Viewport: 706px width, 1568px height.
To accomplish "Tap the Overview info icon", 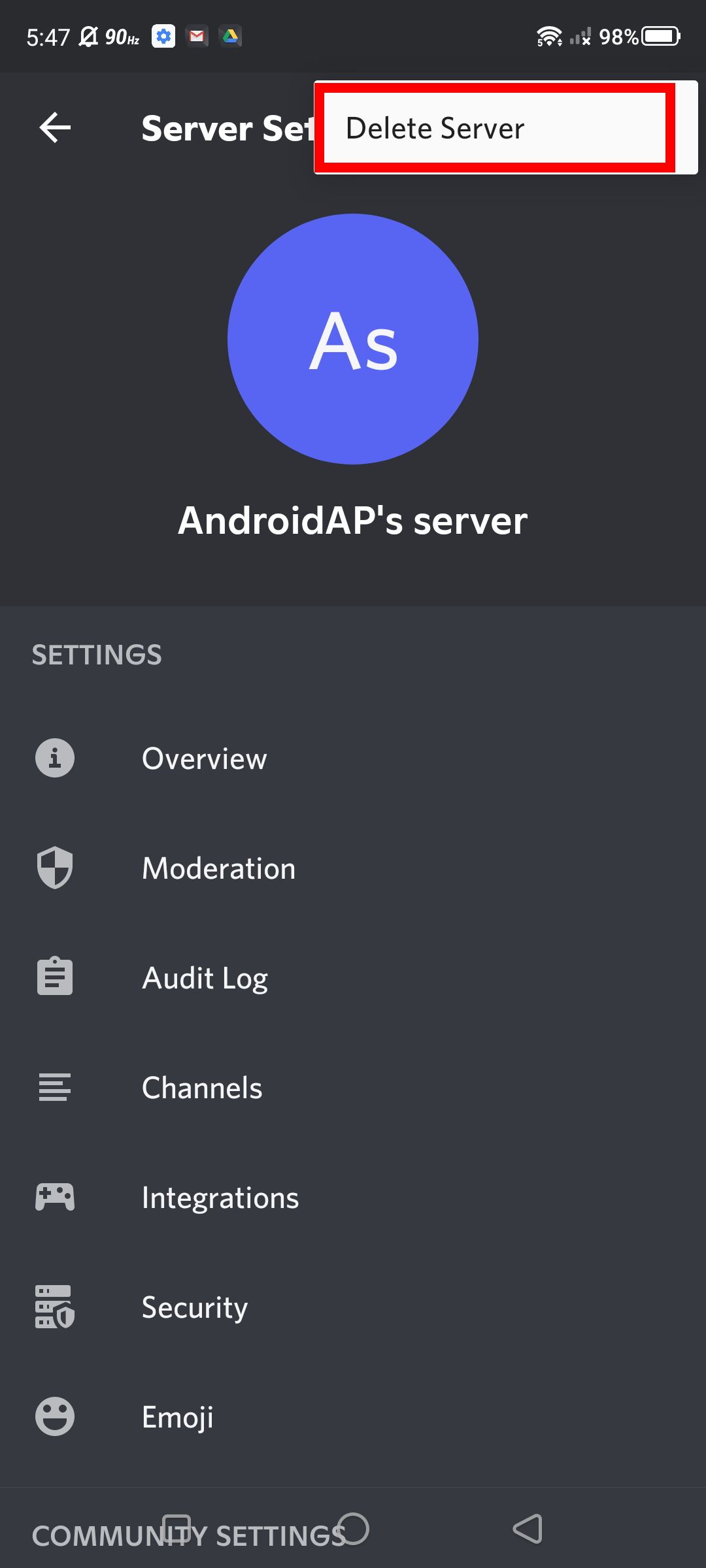I will tap(54, 758).
